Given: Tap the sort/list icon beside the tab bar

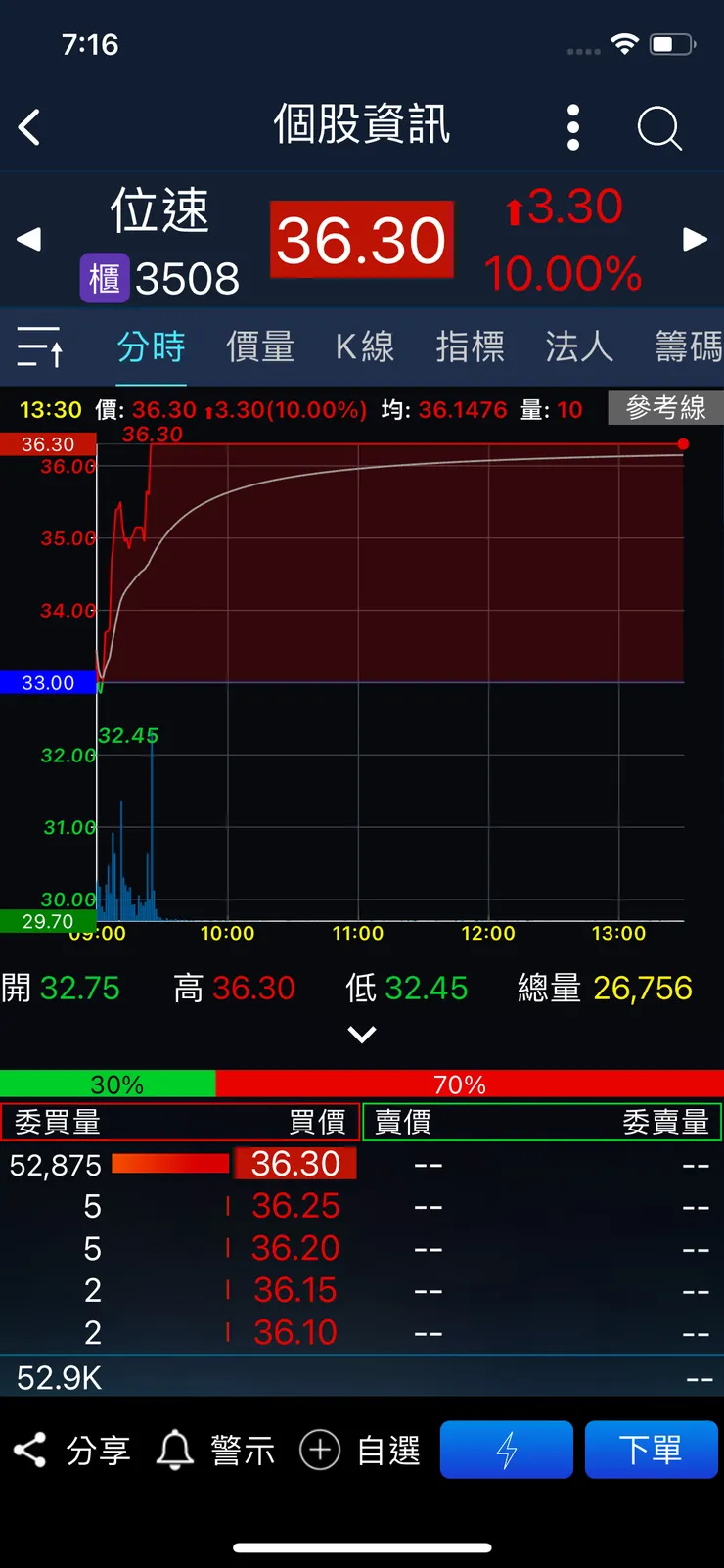Looking at the screenshot, I should point(39,347).
